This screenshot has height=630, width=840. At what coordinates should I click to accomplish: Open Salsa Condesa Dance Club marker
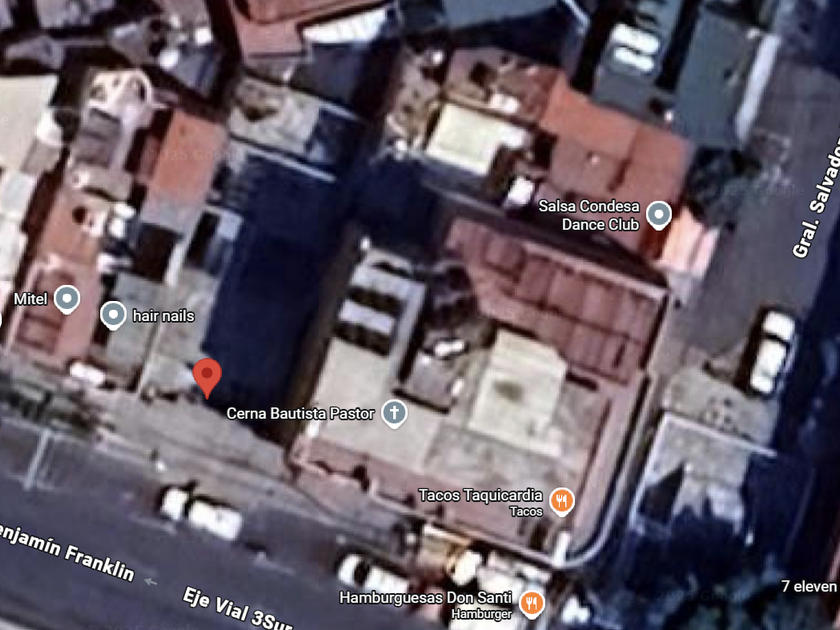pos(658,215)
